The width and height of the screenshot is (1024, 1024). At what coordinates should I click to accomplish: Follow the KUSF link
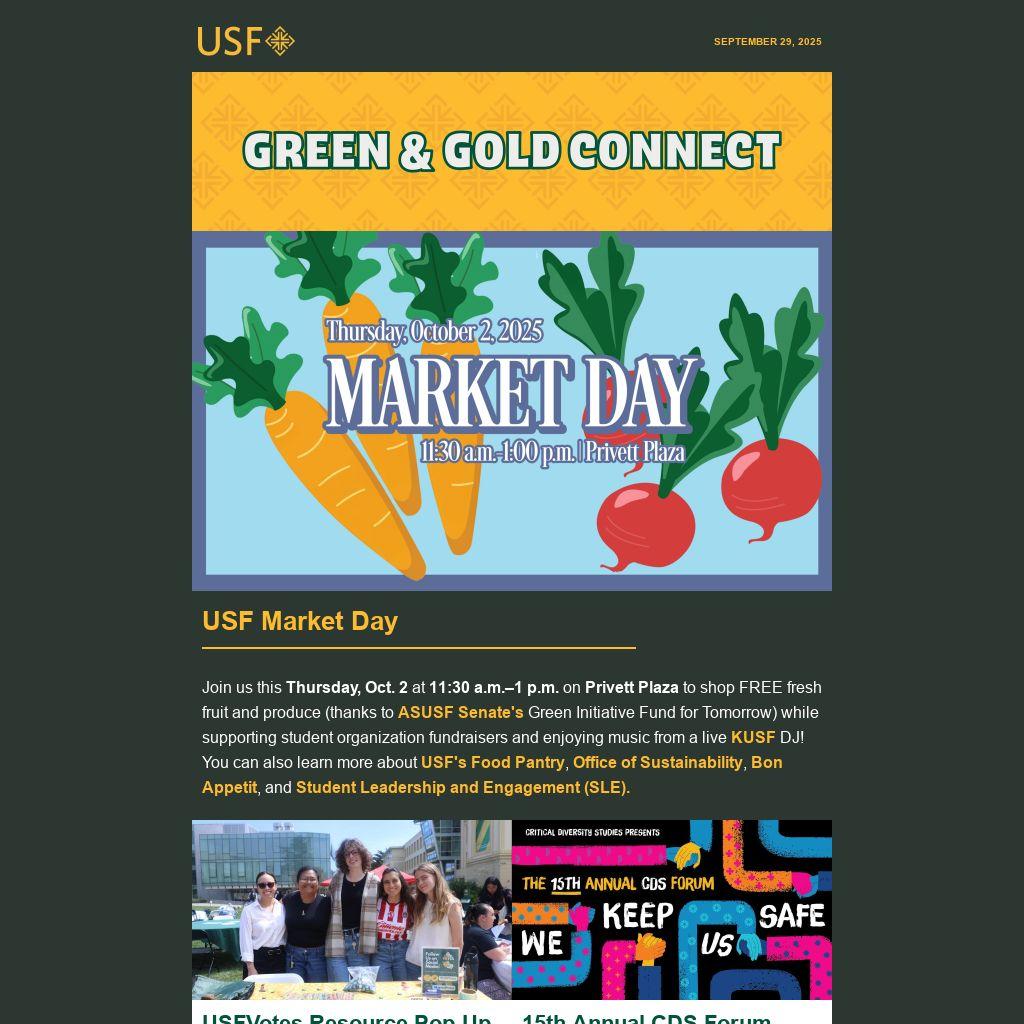[x=753, y=738]
